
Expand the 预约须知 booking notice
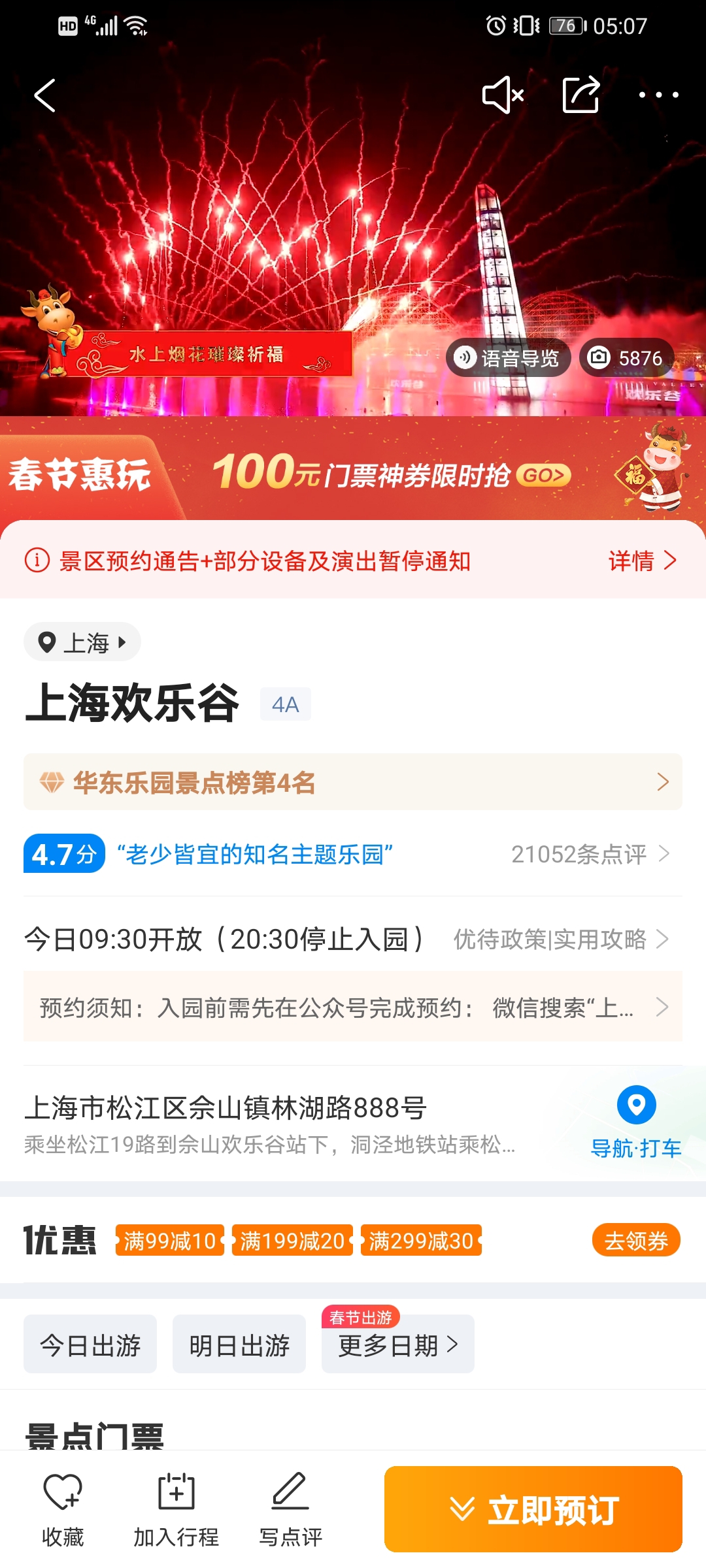point(353,1007)
